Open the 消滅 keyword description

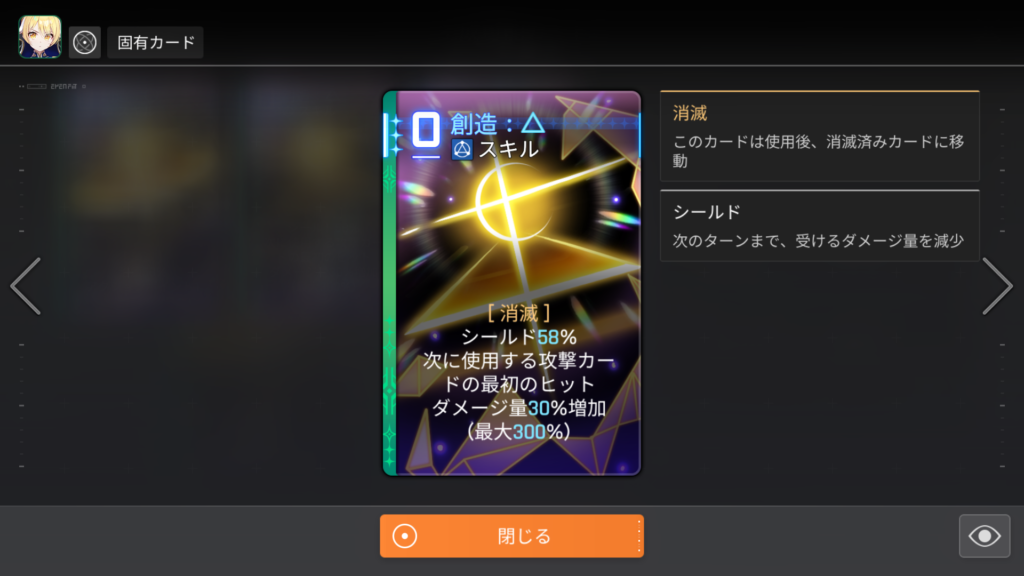coord(819,137)
